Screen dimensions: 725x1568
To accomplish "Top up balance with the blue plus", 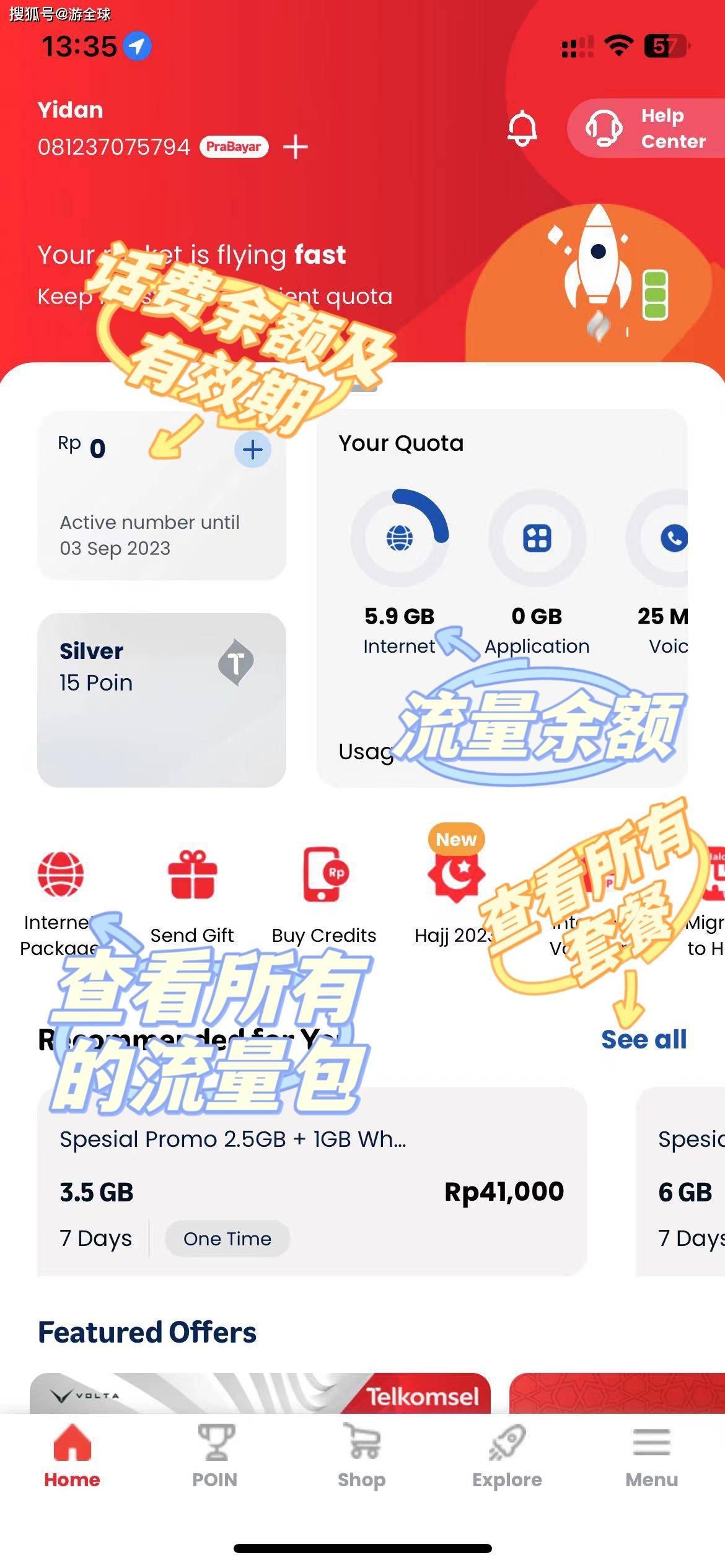I will 252,450.
